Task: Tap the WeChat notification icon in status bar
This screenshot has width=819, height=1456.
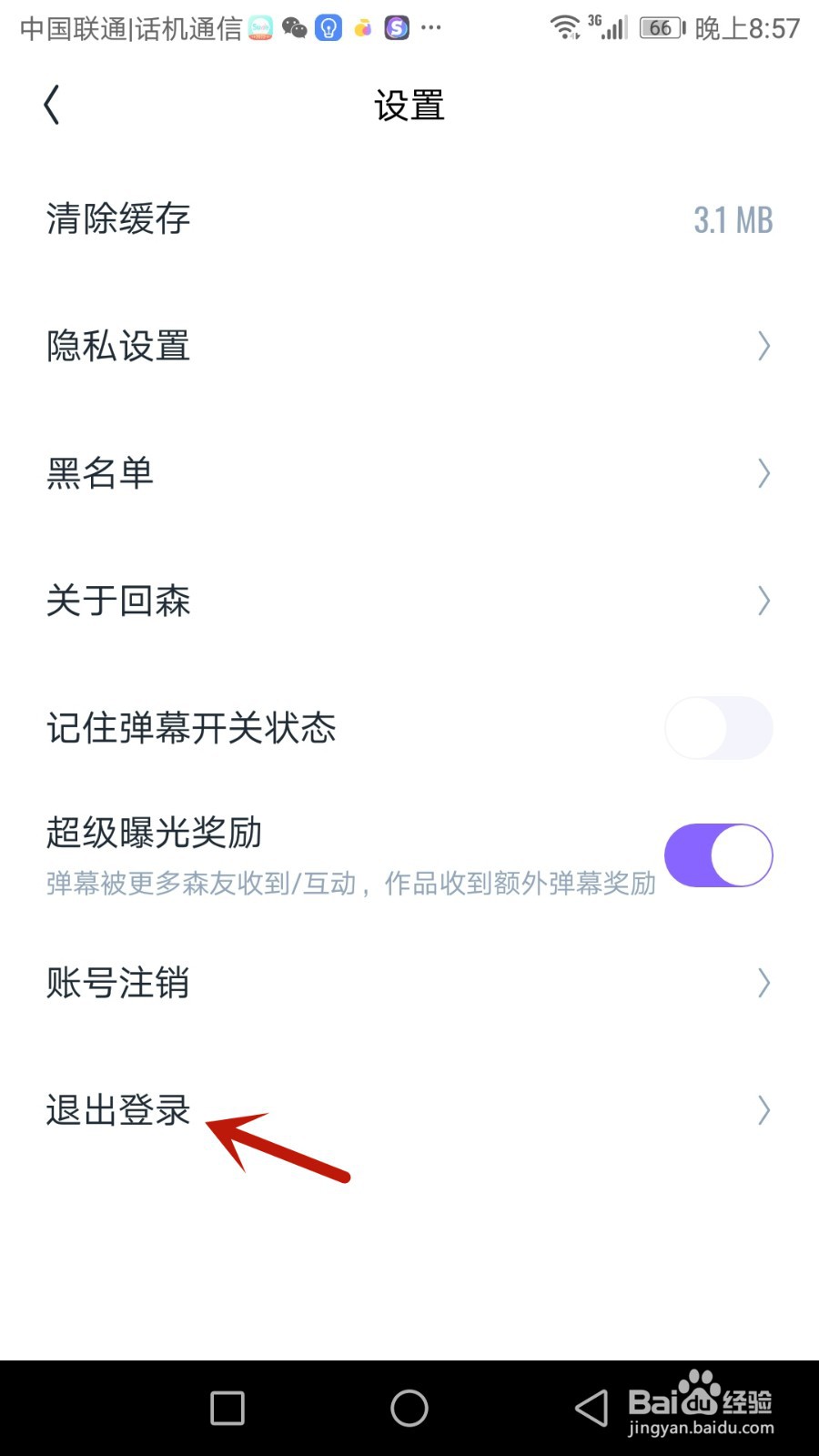Action: tap(295, 27)
